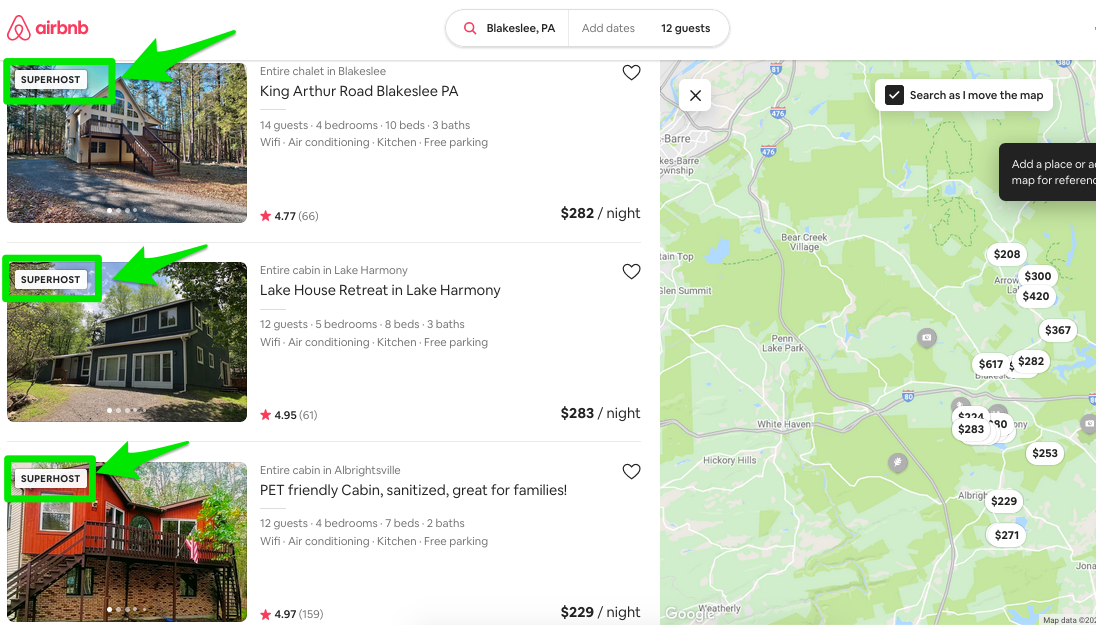The width and height of the screenshot is (1096, 625).
Task: Open the $271 map price pin
Action: (x=1007, y=535)
